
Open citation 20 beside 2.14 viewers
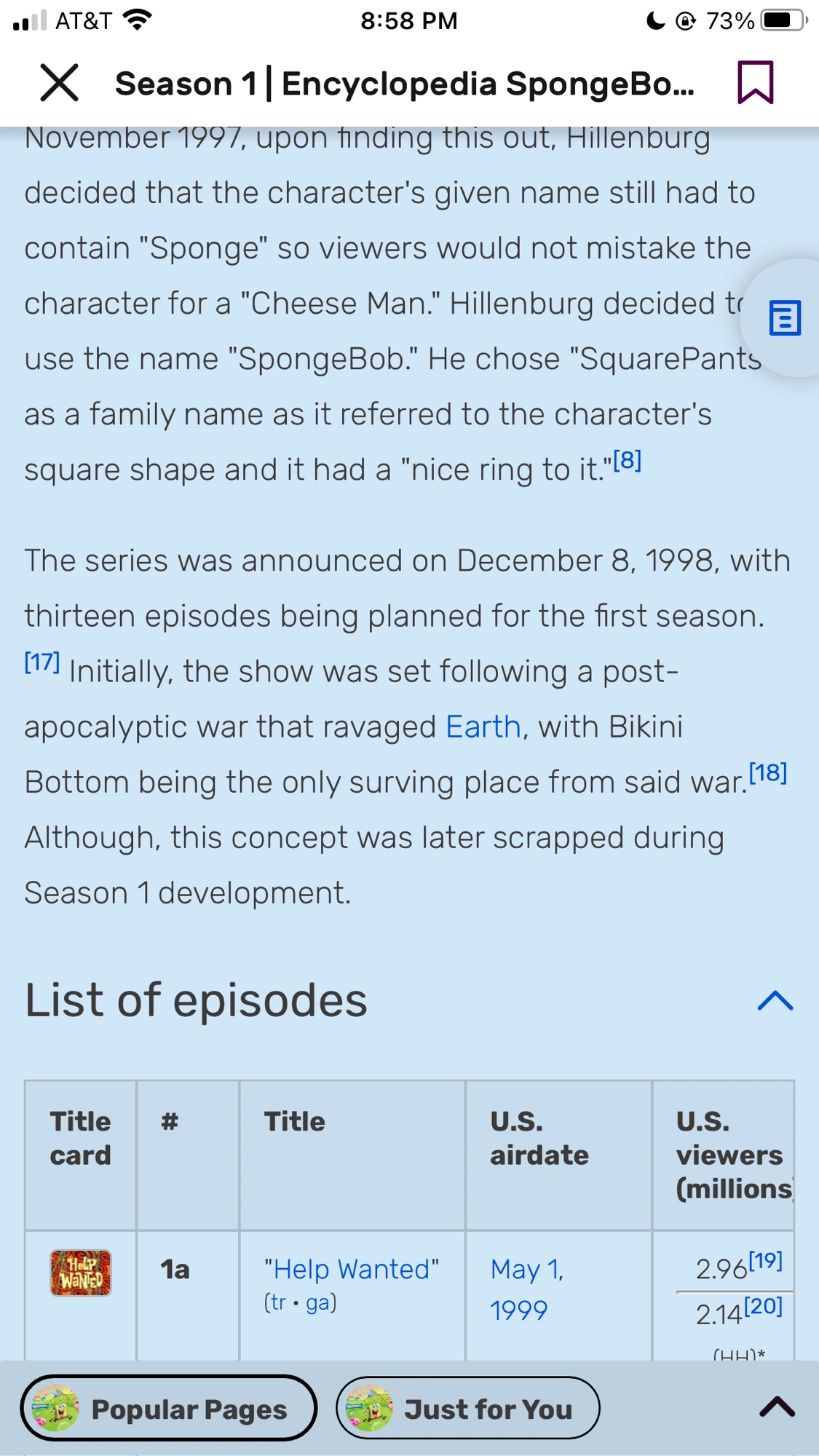763,1307
